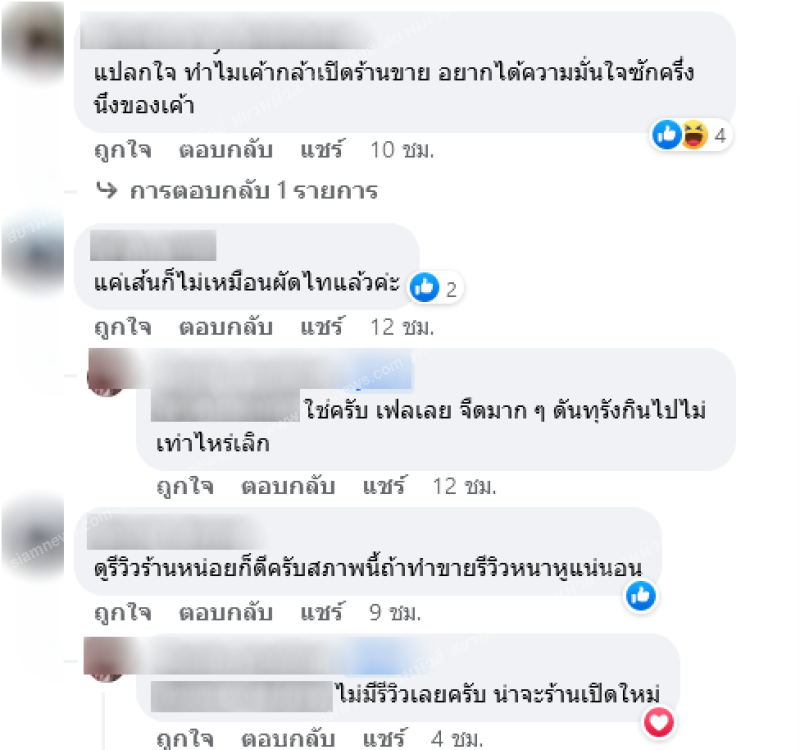Share the ใช่ครับ เฟลเลย reply
800x750 pixels.
(x=383, y=487)
